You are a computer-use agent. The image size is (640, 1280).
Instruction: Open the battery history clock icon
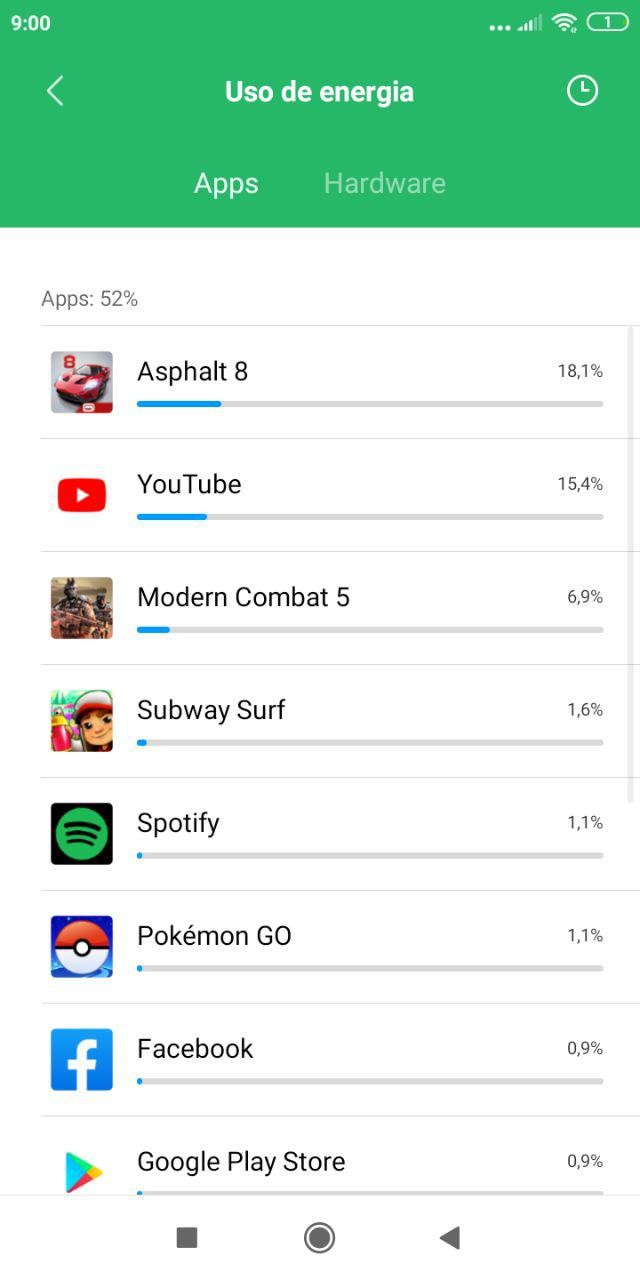pos(582,91)
